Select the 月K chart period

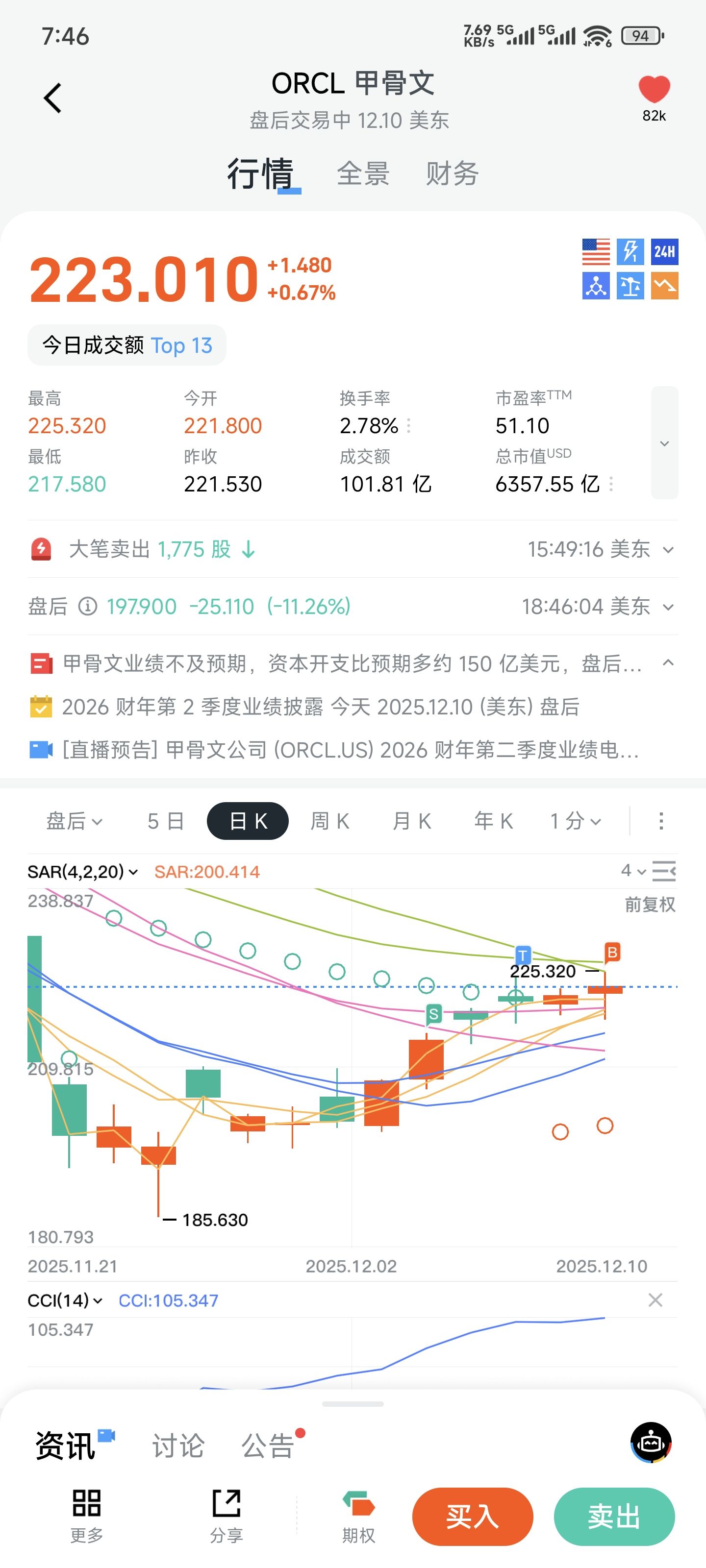(x=412, y=821)
